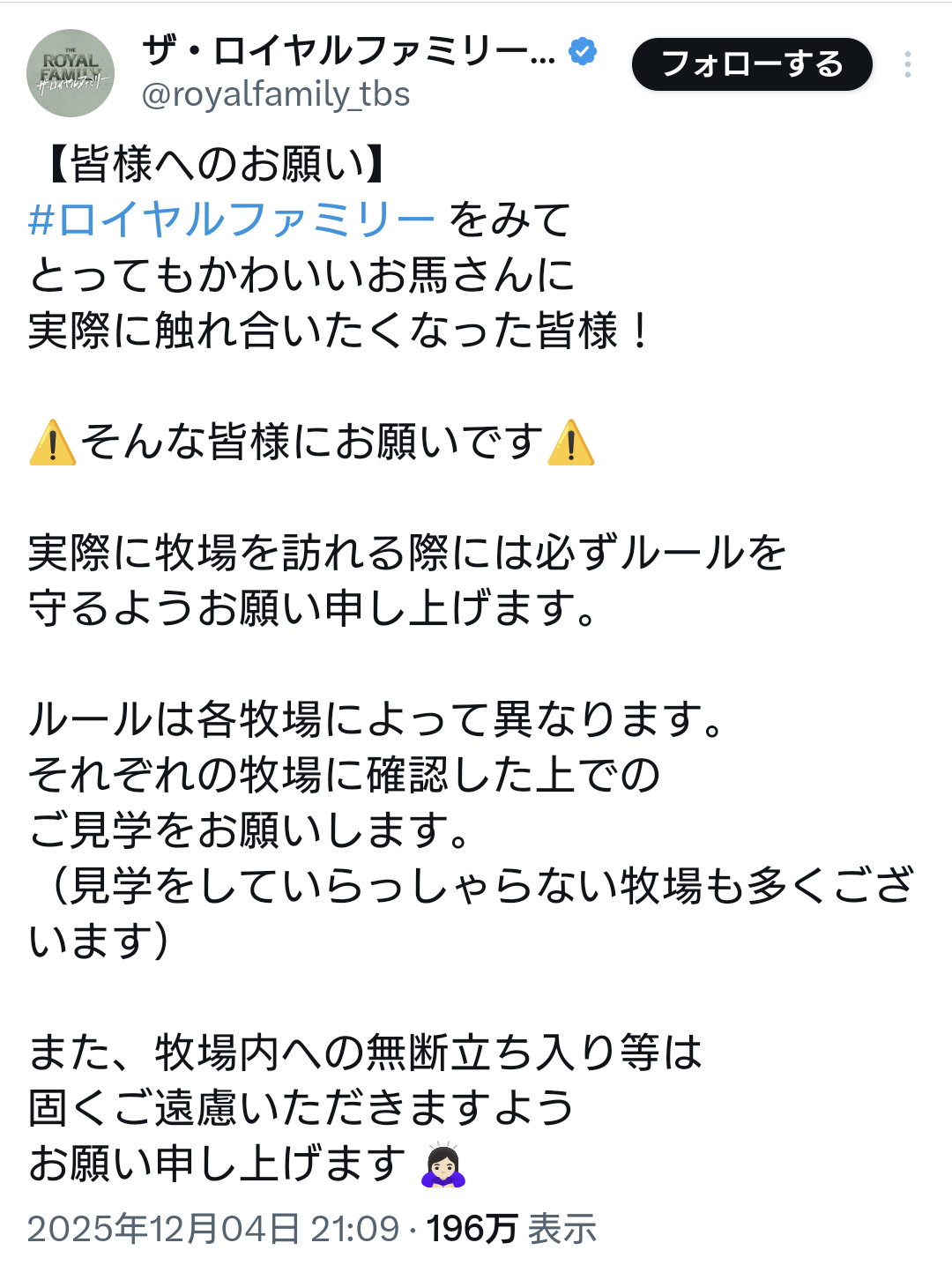Open the @royalfamily_tbs account name

pyautogui.click(x=276, y=95)
